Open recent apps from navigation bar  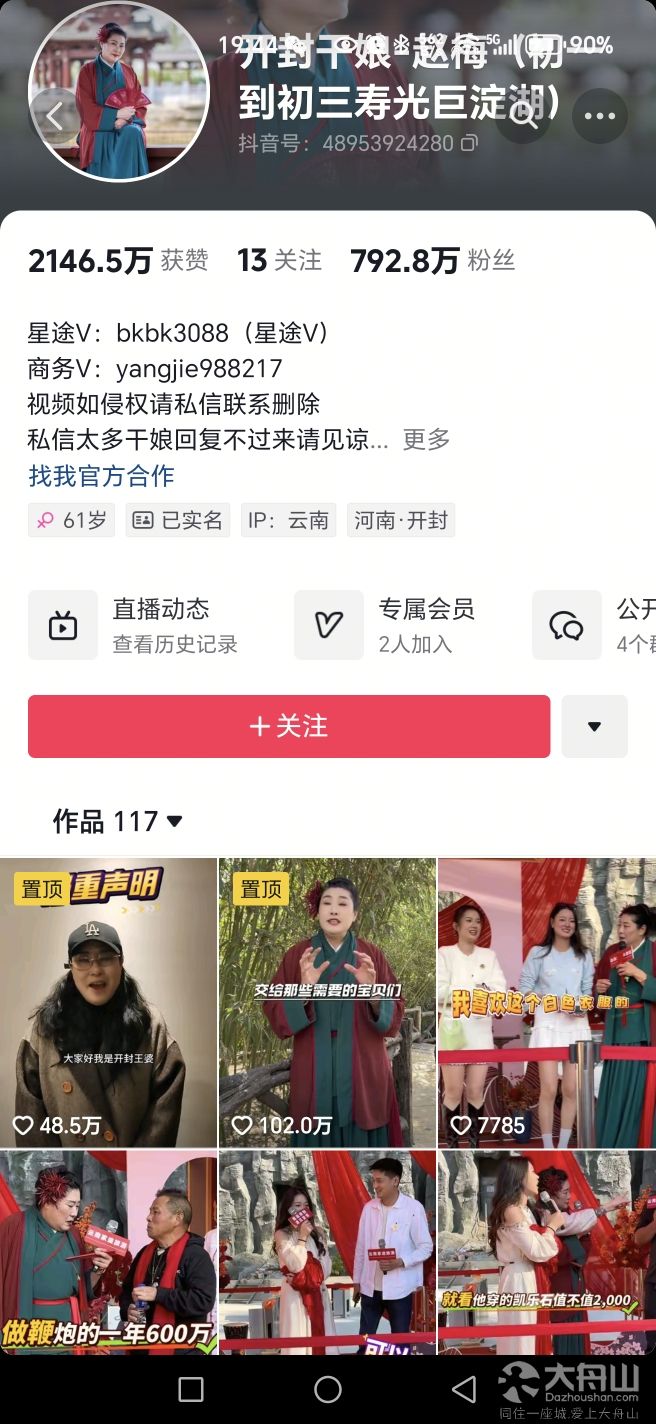[x=191, y=1389]
